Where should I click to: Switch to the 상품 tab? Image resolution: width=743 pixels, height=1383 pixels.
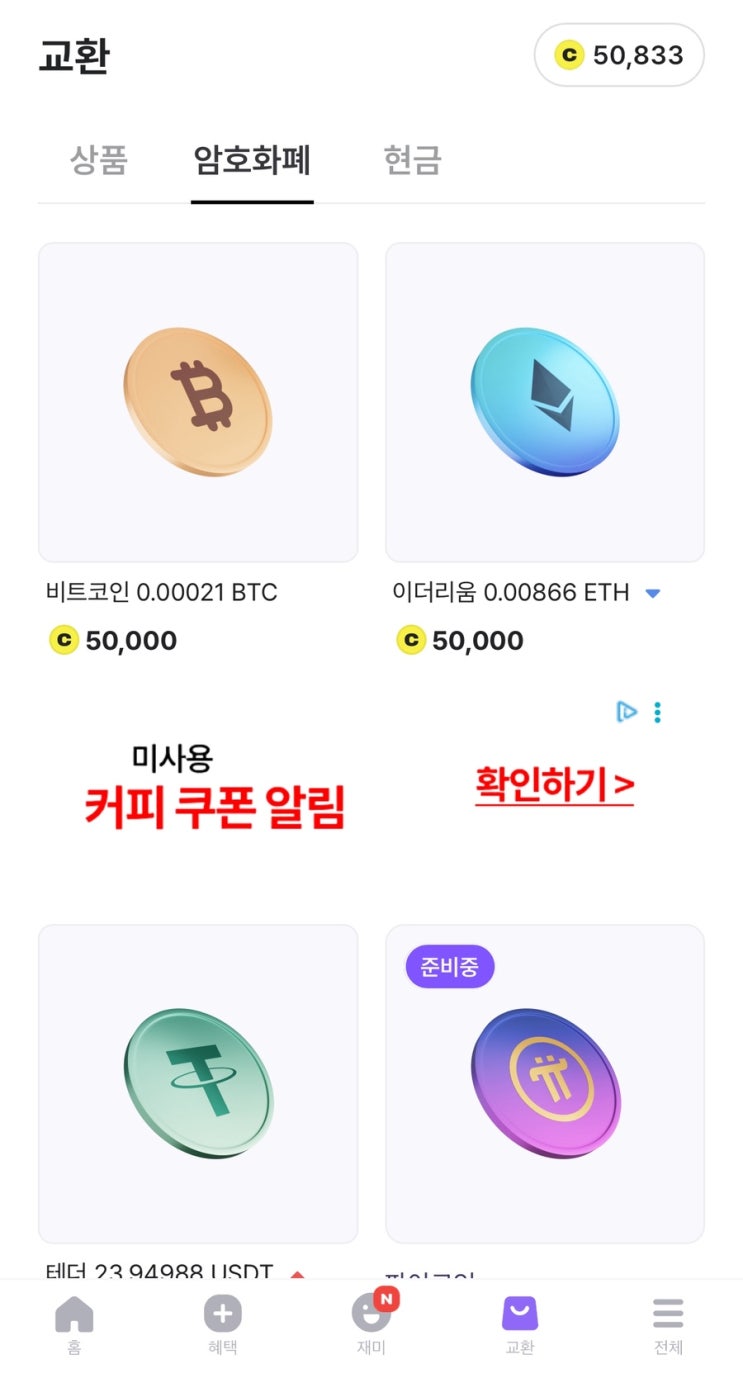click(99, 160)
